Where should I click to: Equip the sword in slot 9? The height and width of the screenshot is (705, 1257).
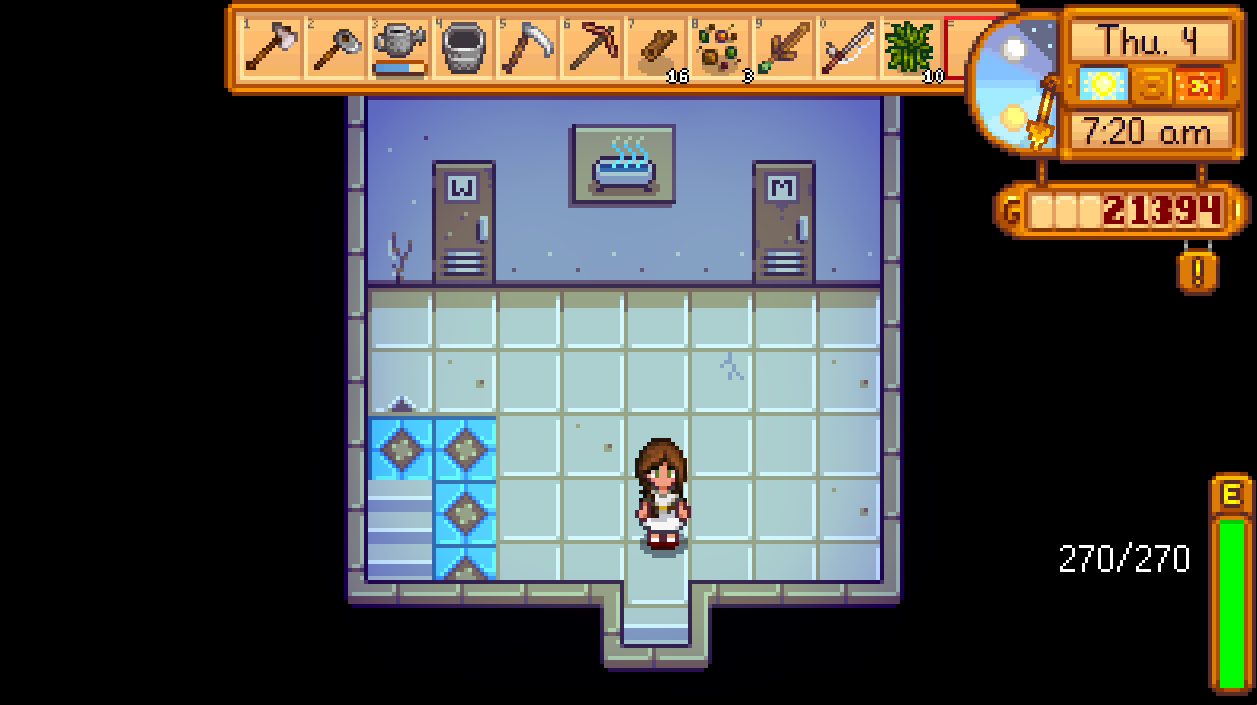click(783, 47)
